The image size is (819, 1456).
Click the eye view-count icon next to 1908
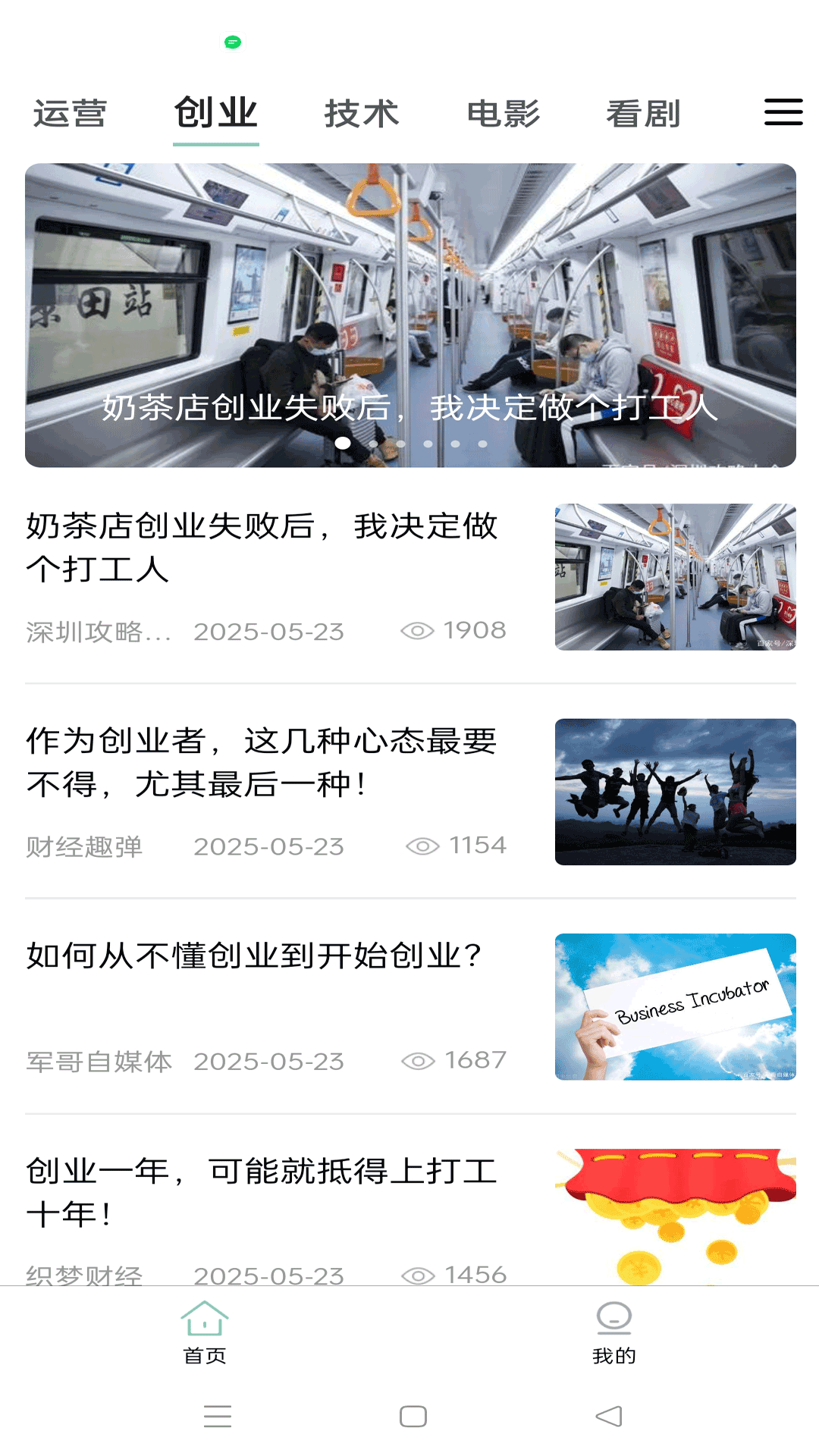point(417,630)
